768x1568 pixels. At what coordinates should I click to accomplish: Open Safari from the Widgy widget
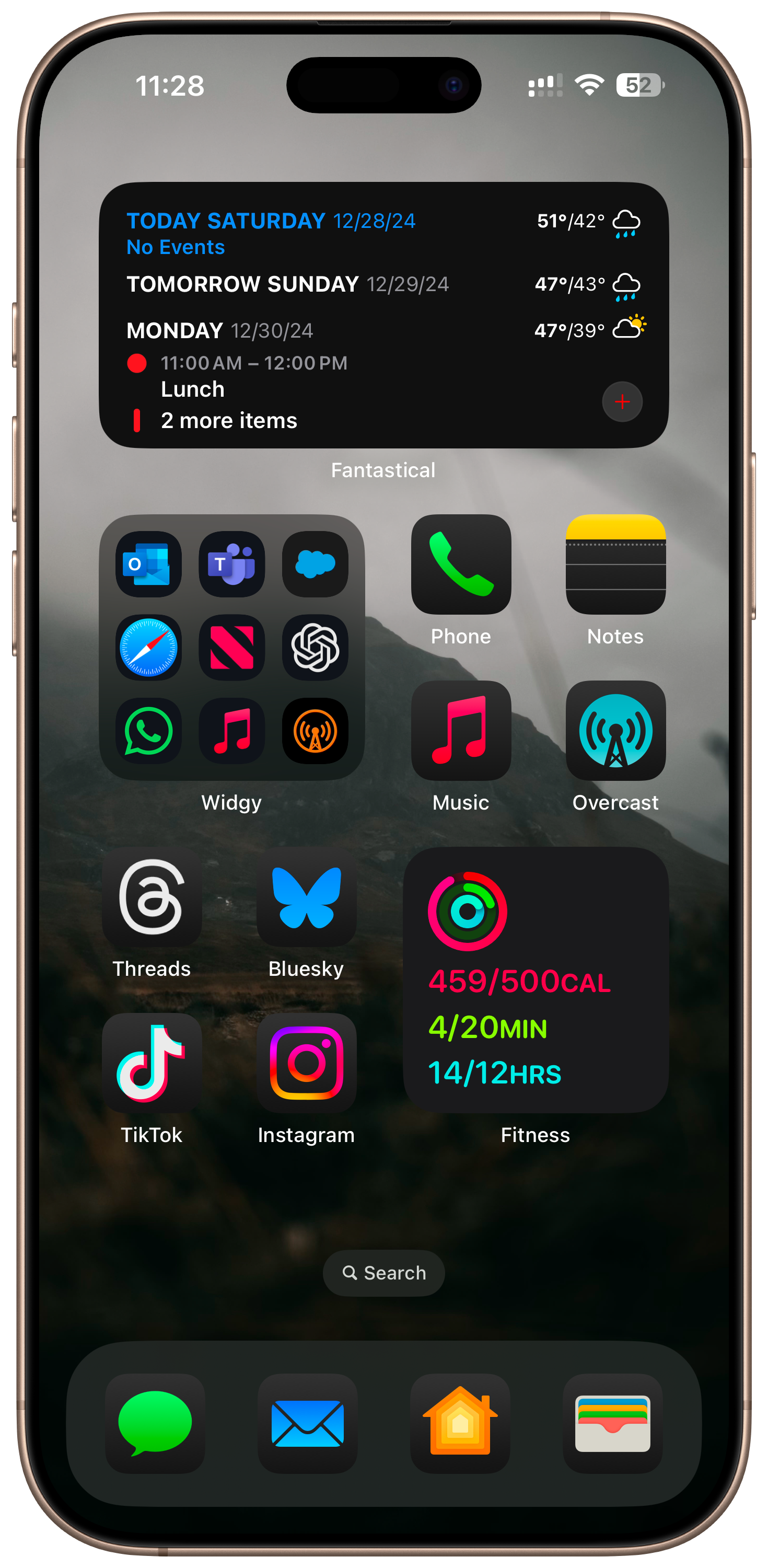tap(148, 647)
